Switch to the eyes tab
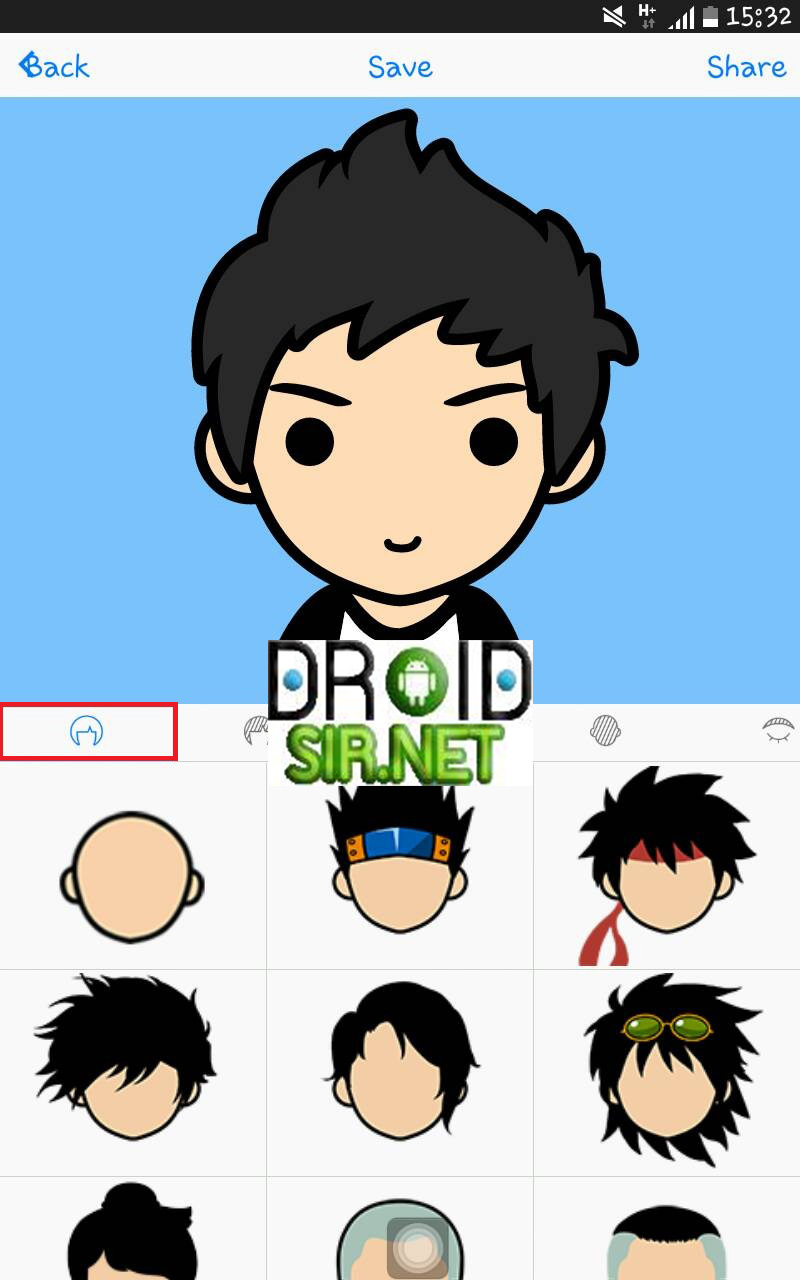 (x=778, y=731)
